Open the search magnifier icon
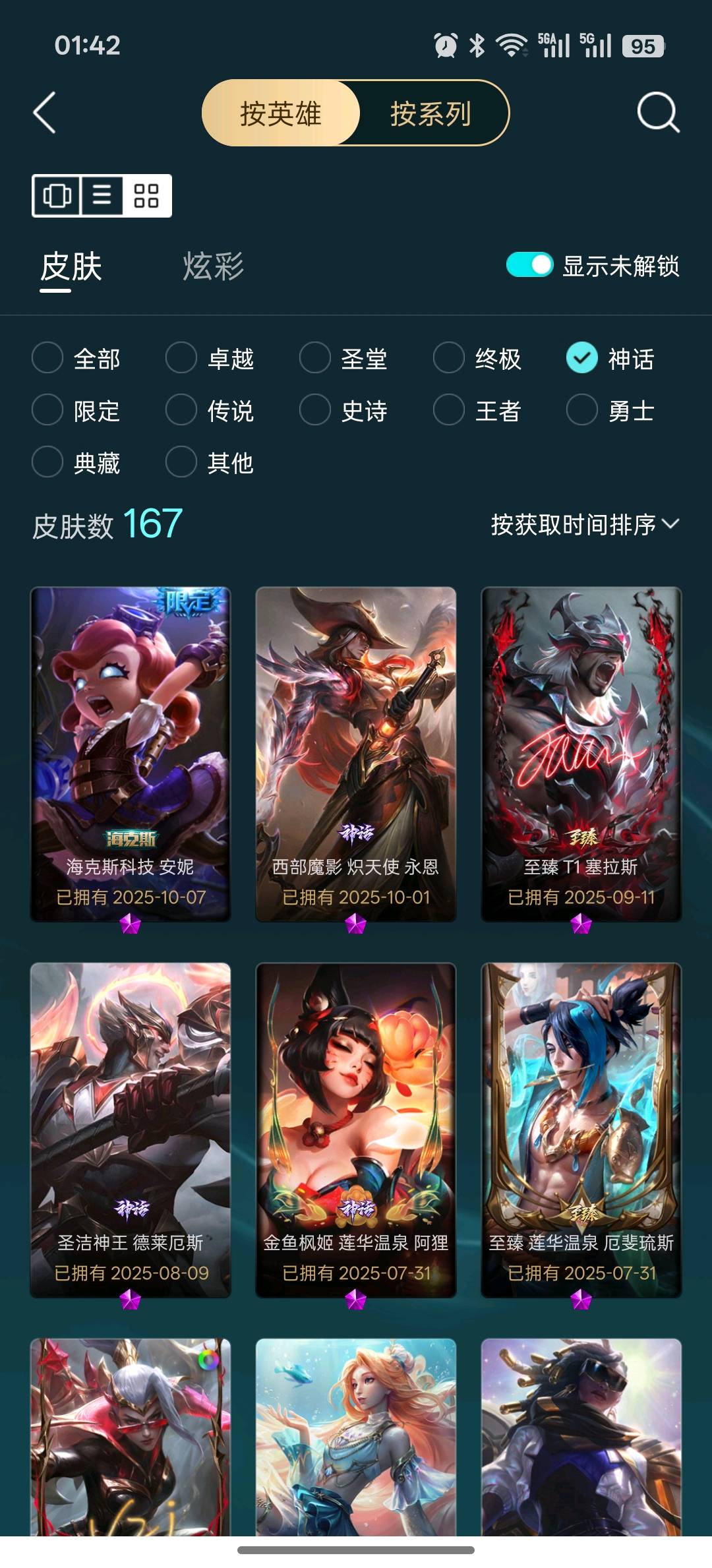Viewport: 712px width, 1568px height. coord(657,113)
